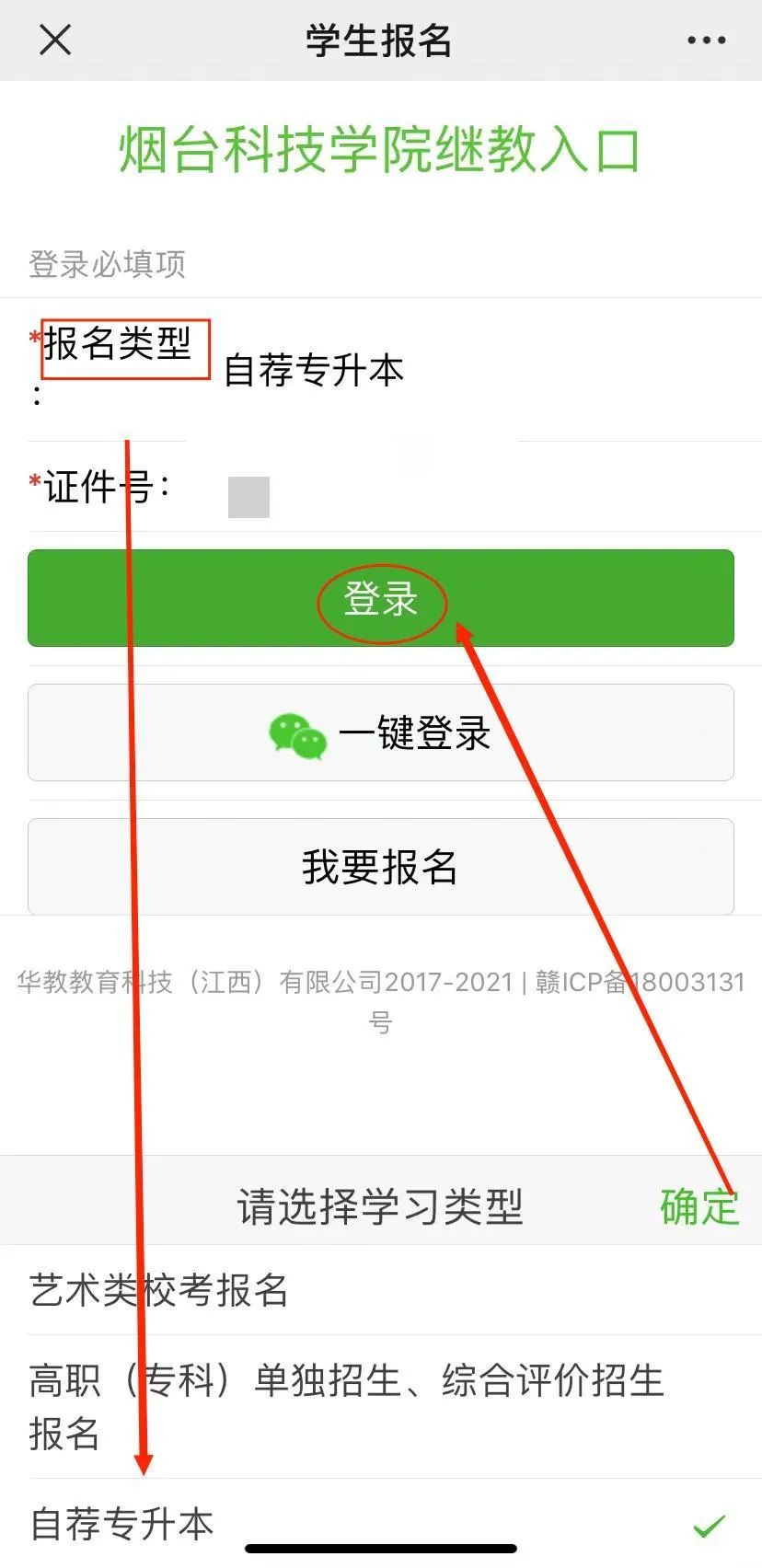Tap the 证件号 input field

[460, 490]
